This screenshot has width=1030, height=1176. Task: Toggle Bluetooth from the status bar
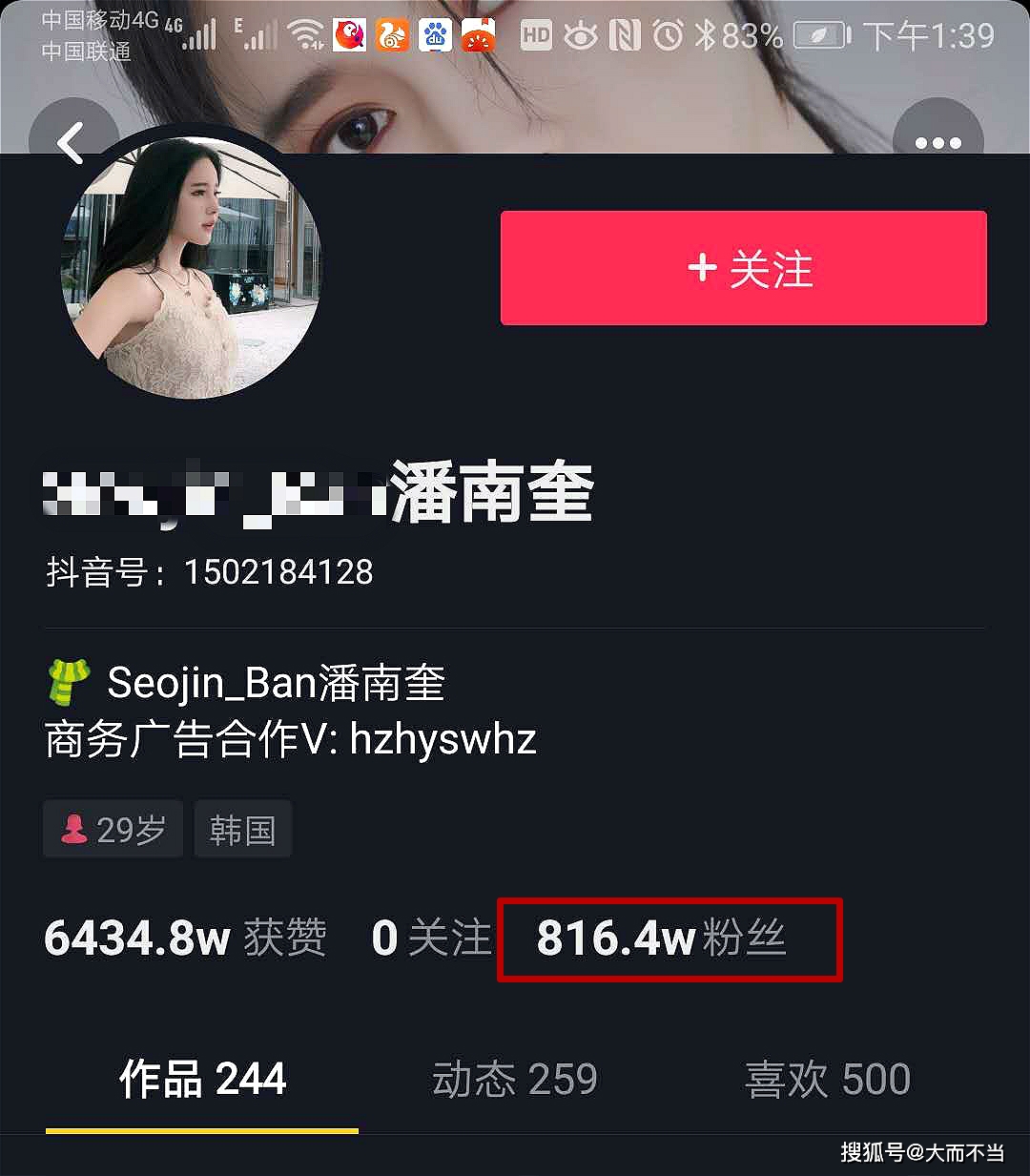[706, 34]
